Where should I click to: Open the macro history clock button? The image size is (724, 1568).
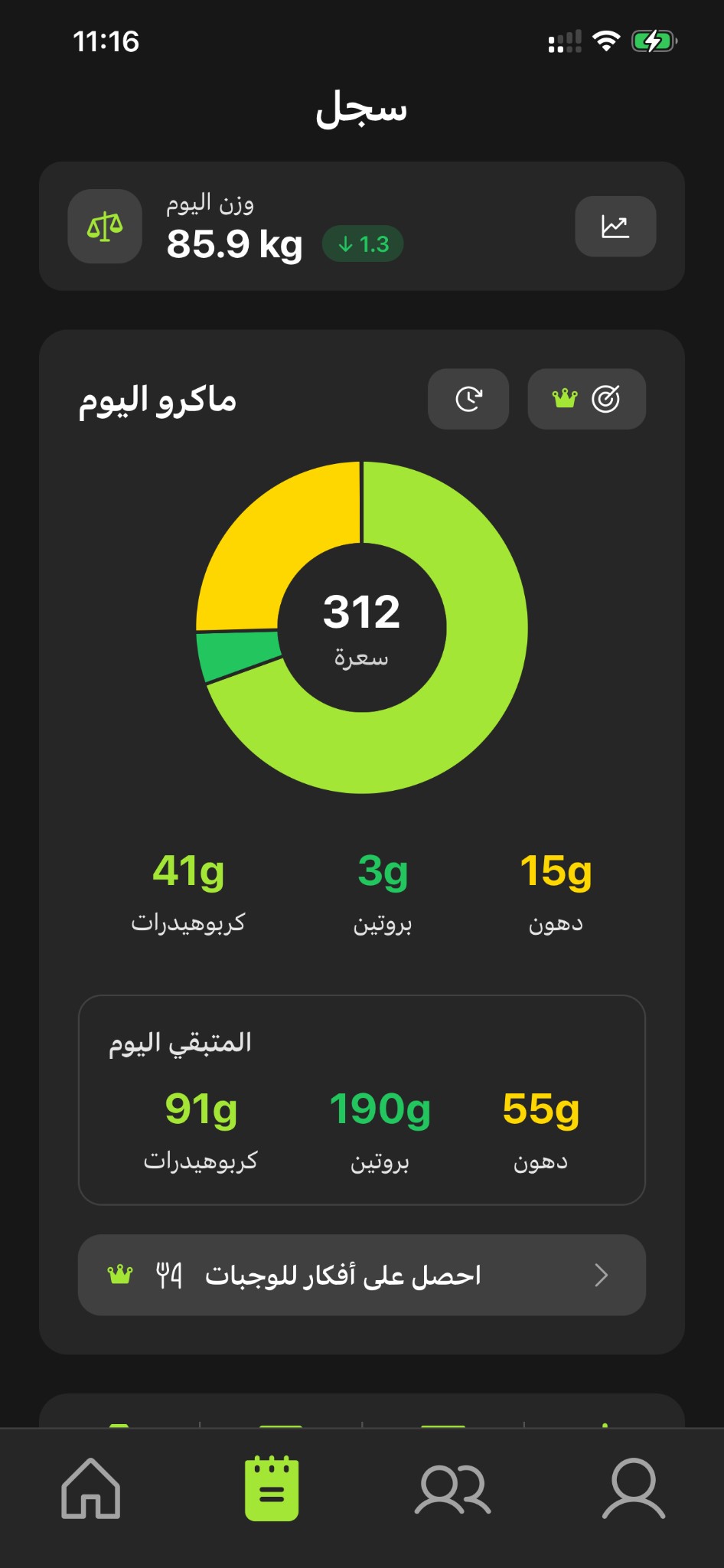pos(468,399)
